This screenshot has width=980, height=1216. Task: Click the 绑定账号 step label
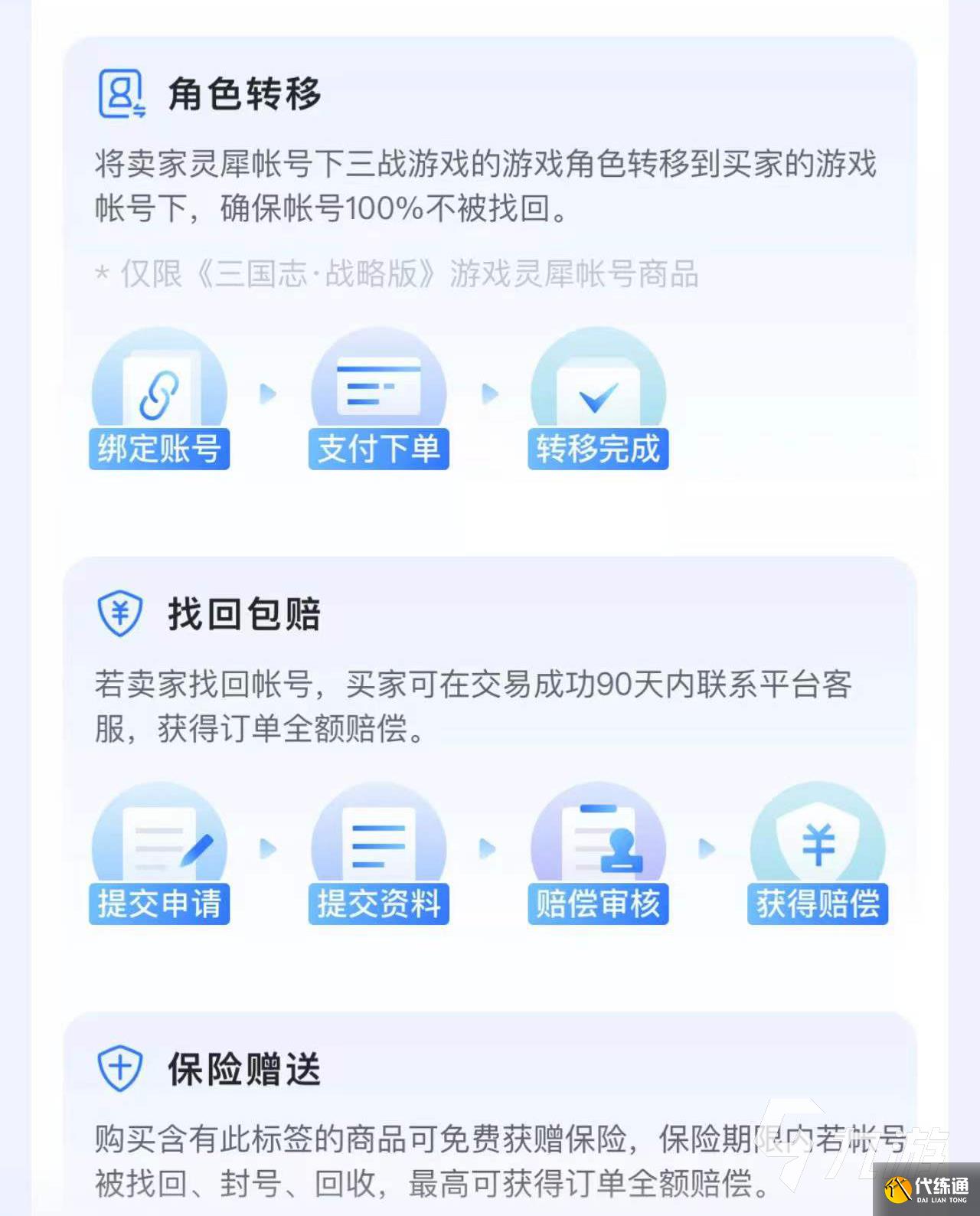[x=159, y=449]
